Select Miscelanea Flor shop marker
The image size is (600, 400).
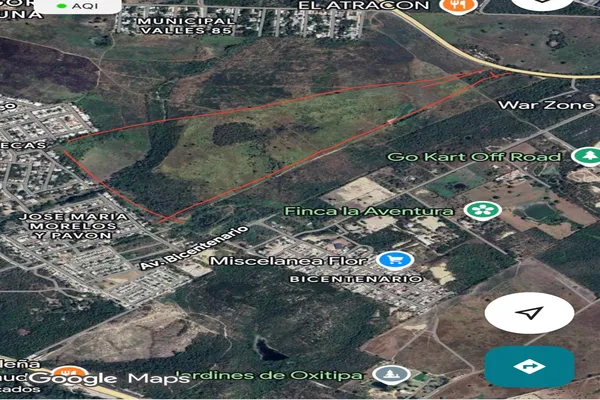[x=392, y=259]
